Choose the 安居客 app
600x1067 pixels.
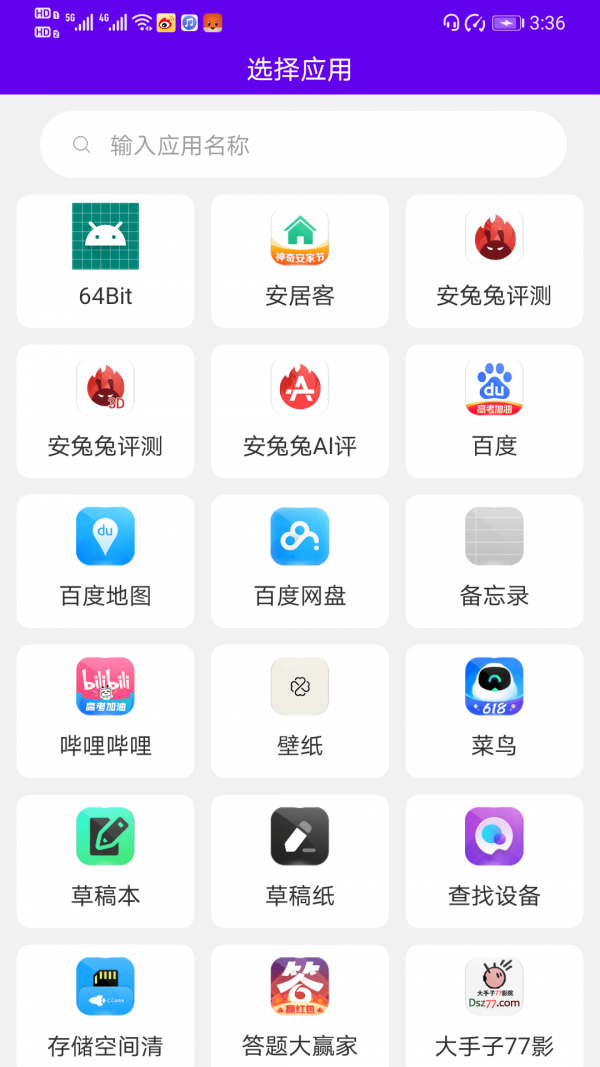300,260
